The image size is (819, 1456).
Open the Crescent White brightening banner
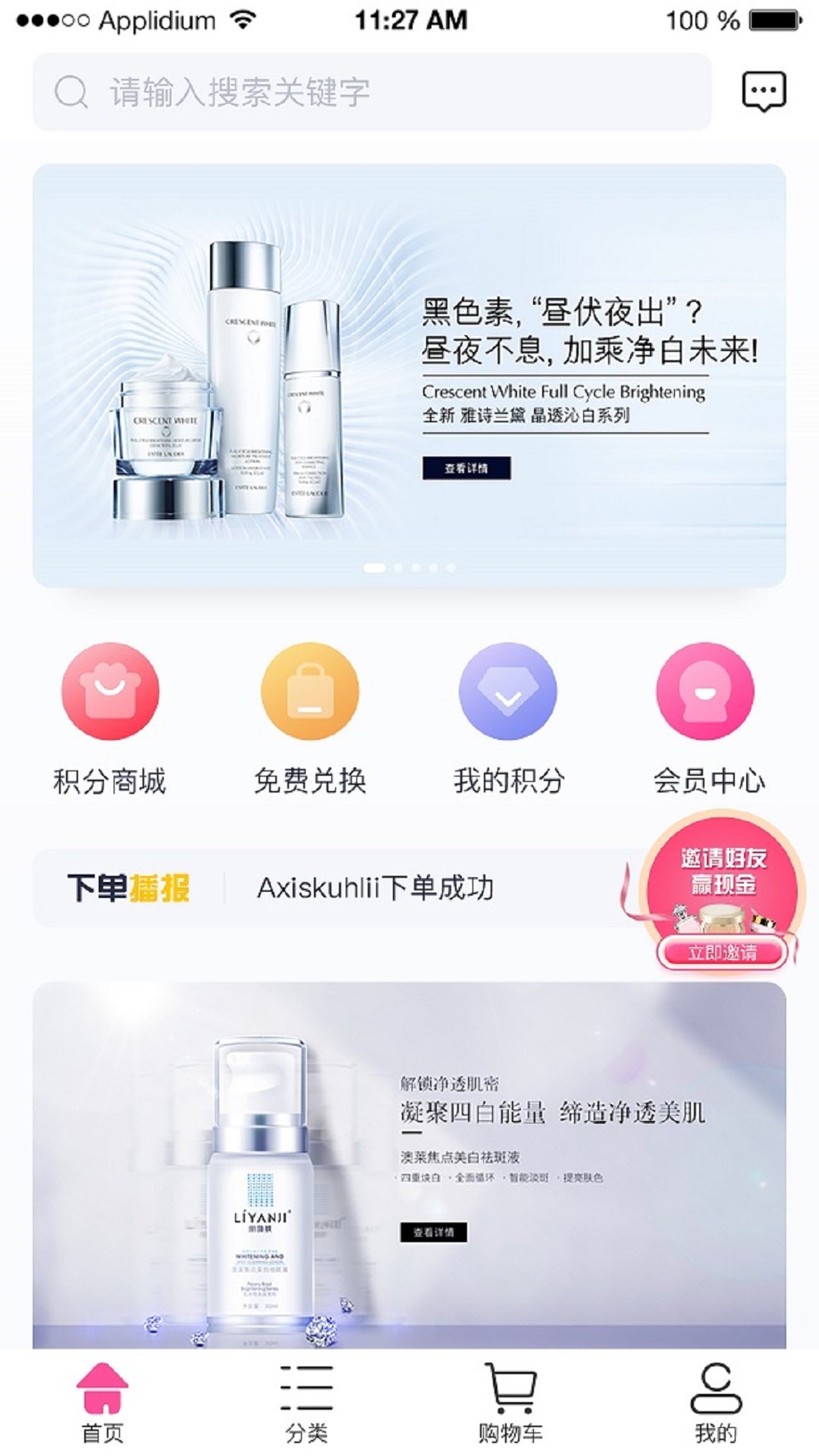point(409,375)
